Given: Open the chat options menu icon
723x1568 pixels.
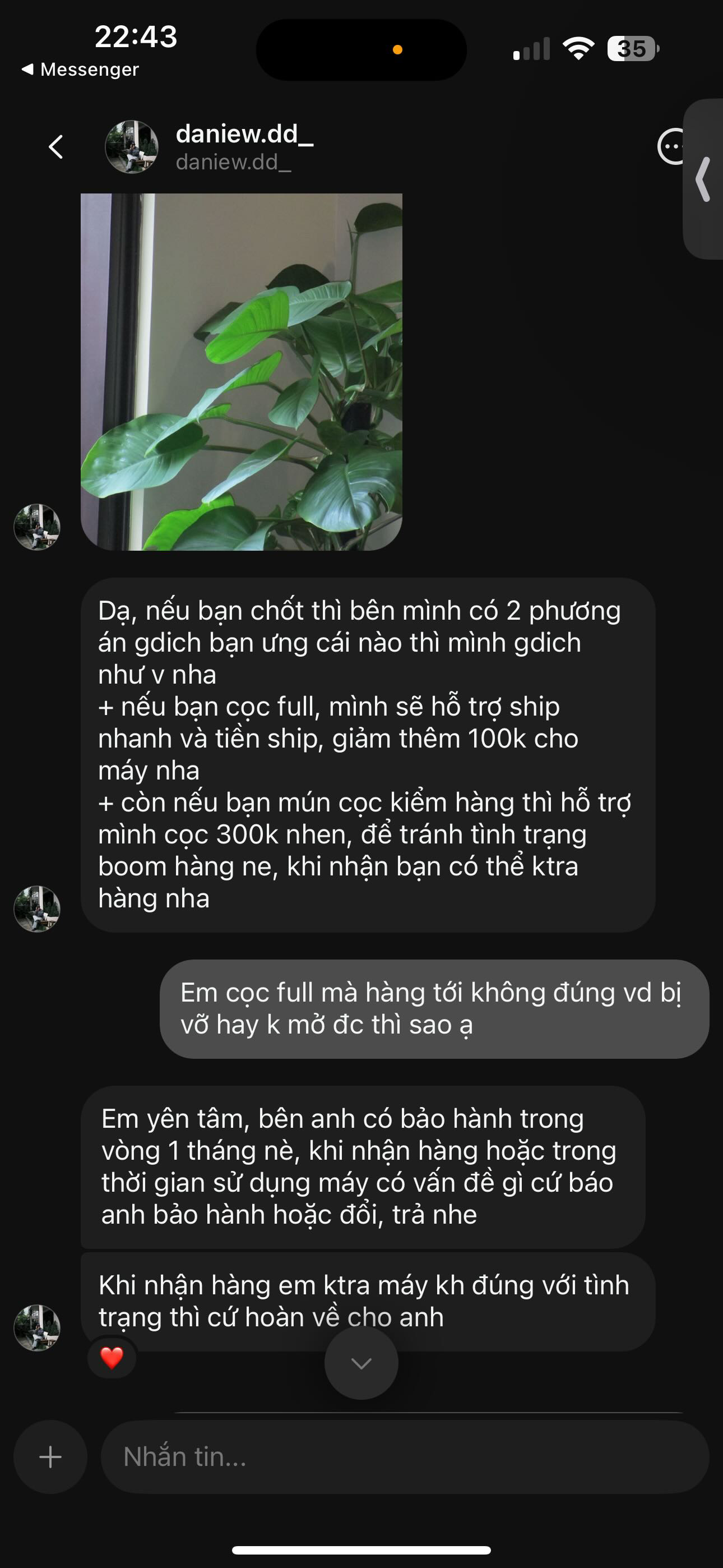Looking at the screenshot, I should pyautogui.click(x=672, y=147).
